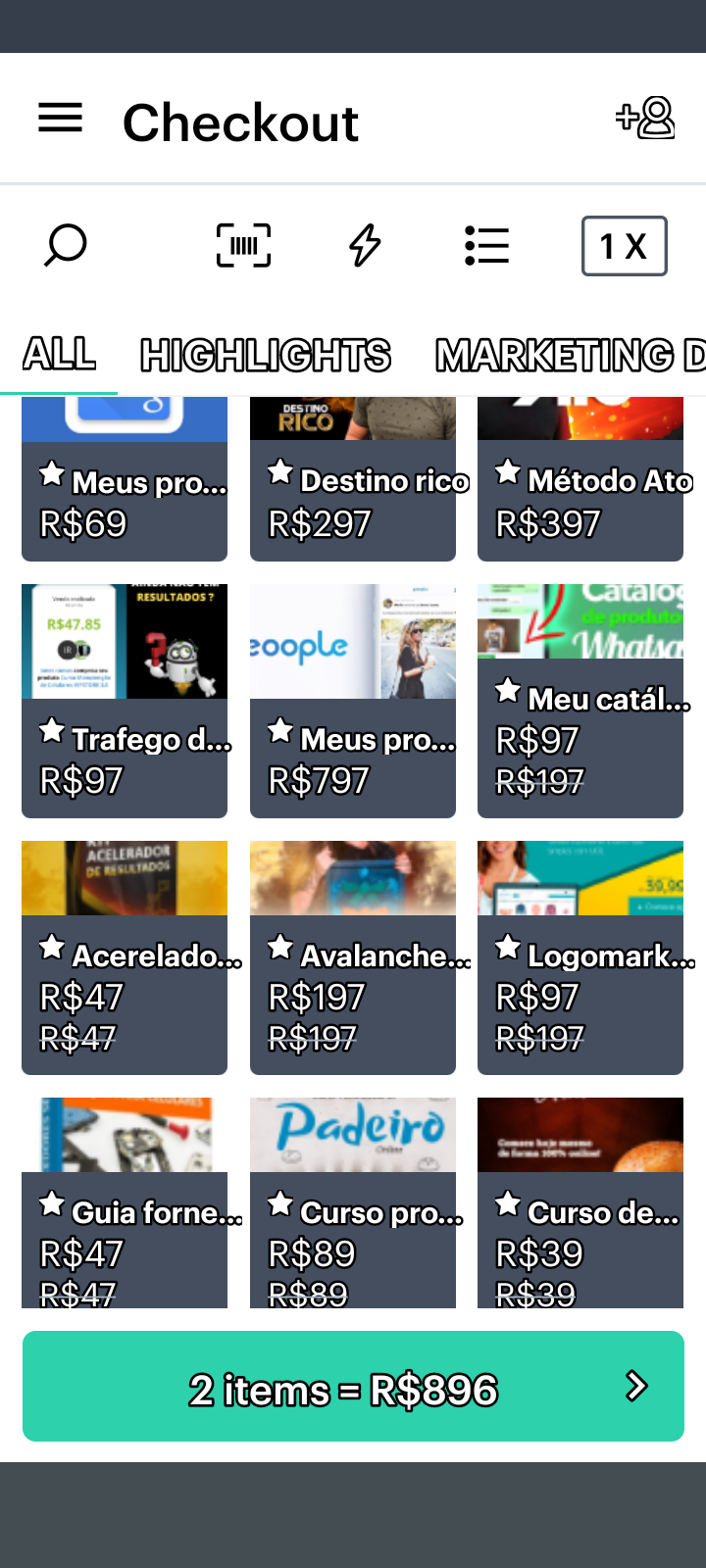706x1568 pixels.
Task: Select the ALL category tab
Action: coord(60,354)
